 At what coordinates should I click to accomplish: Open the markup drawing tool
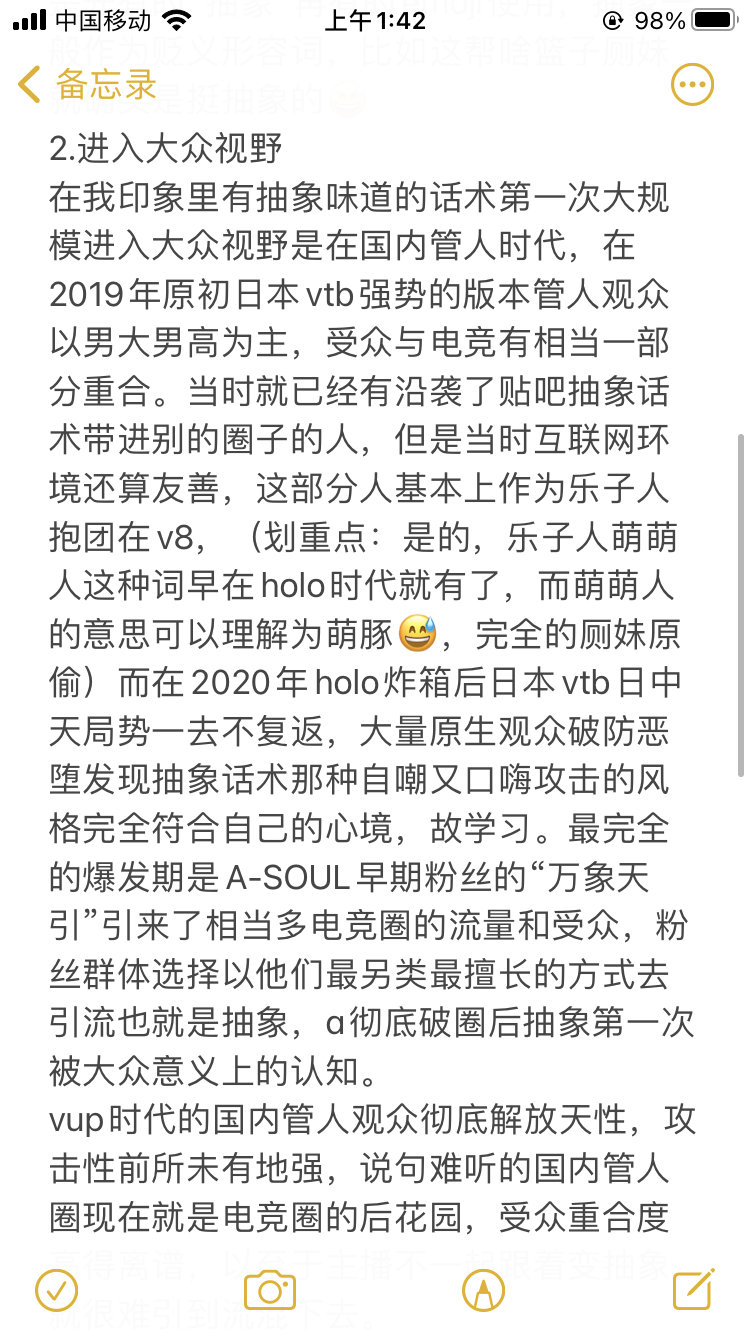(483, 1290)
